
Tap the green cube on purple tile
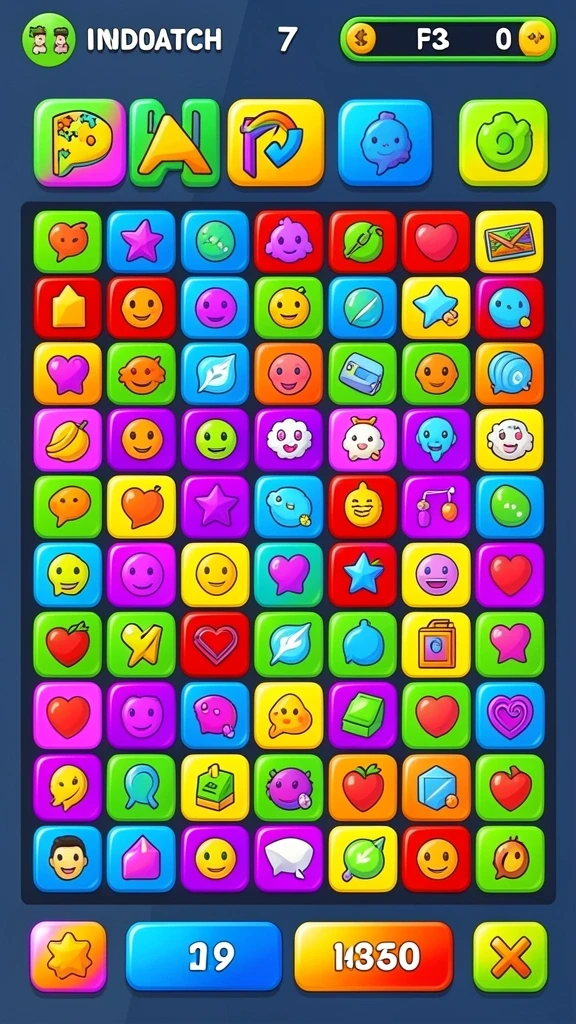tap(362, 715)
